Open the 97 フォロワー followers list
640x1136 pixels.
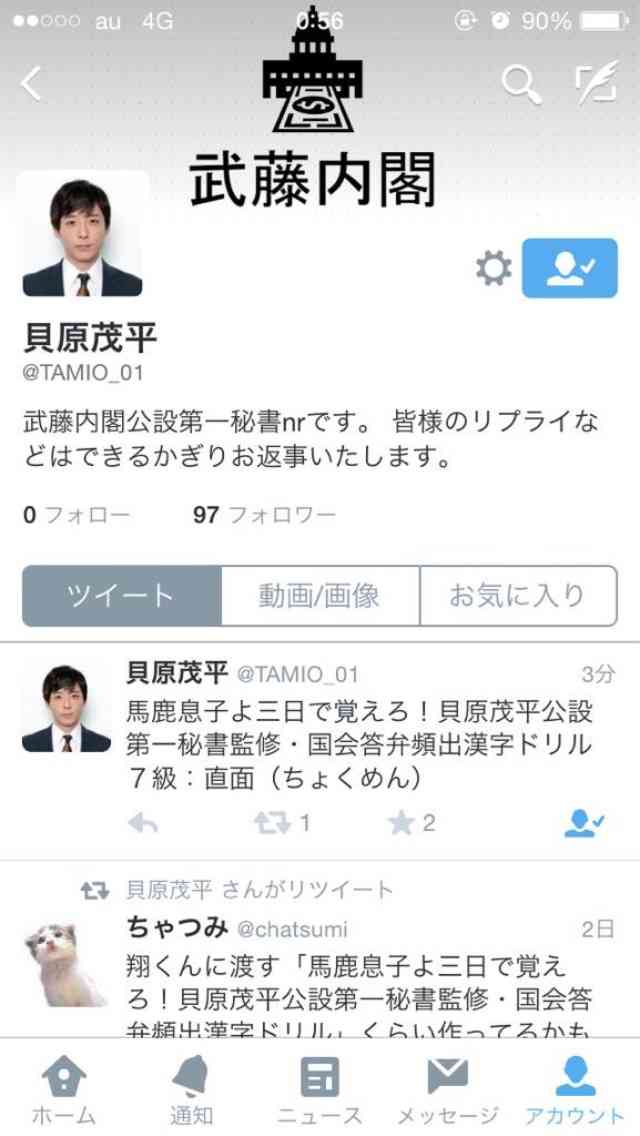click(264, 515)
